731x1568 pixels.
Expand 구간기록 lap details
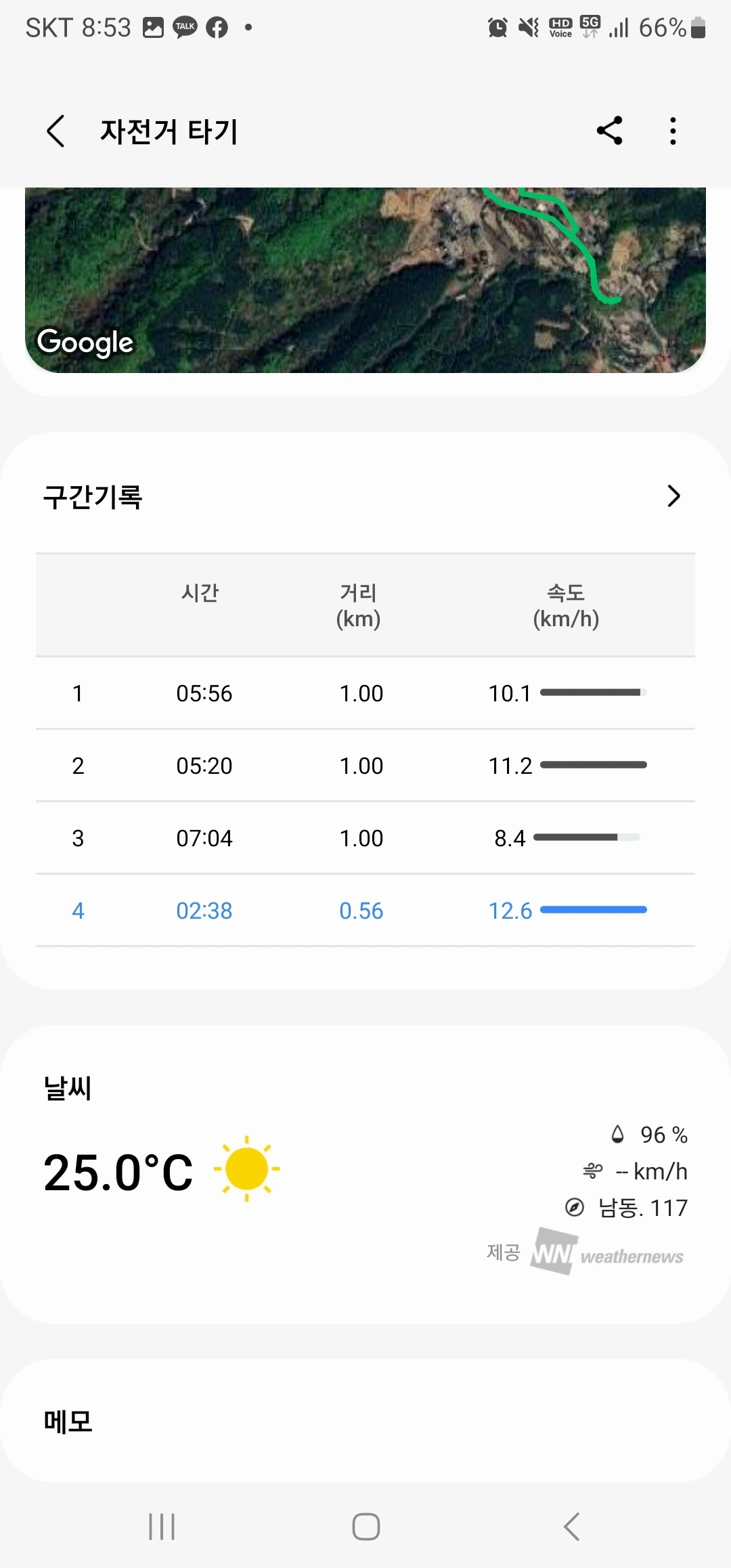point(673,496)
